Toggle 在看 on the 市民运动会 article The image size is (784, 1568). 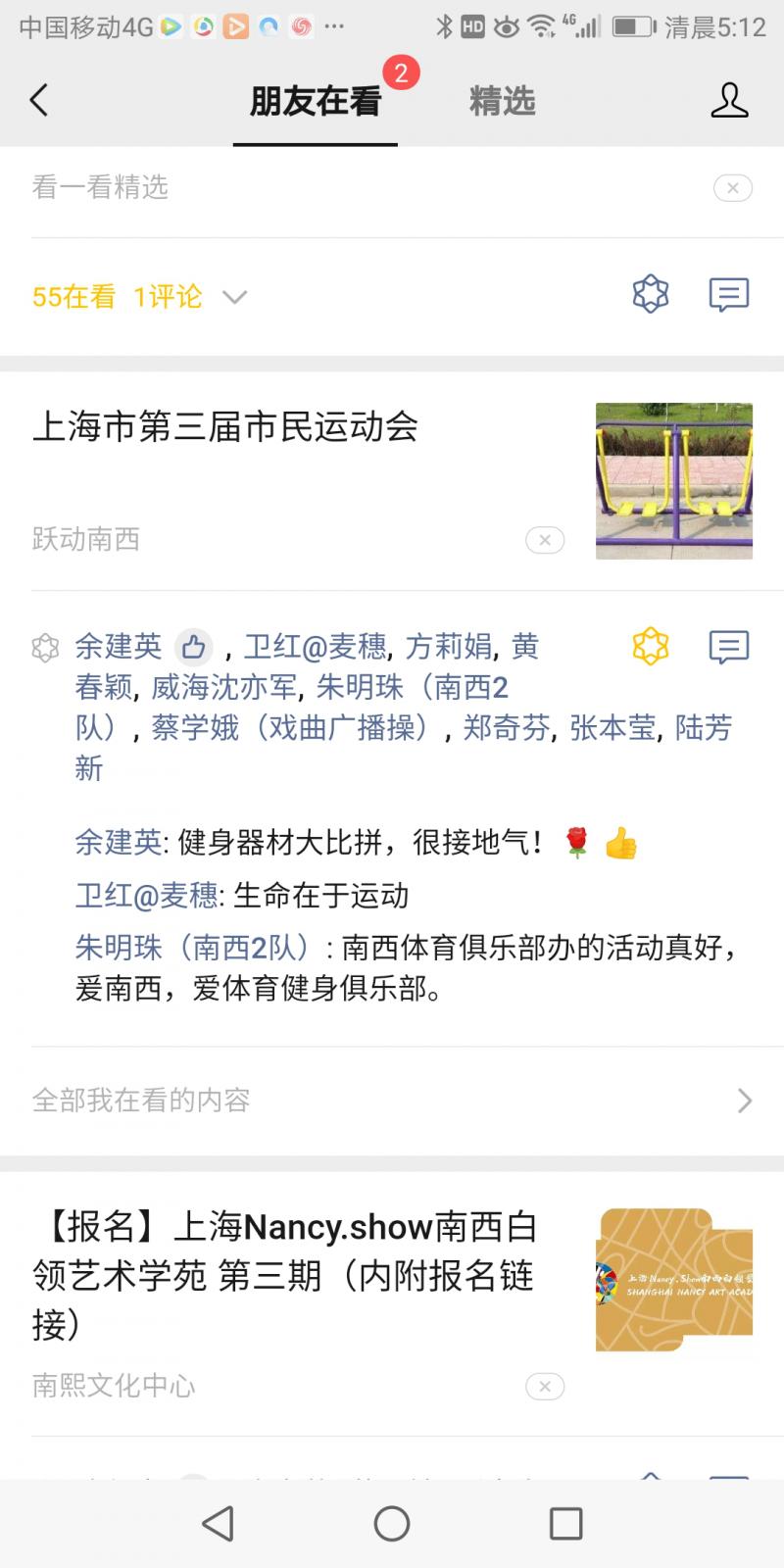point(650,647)
